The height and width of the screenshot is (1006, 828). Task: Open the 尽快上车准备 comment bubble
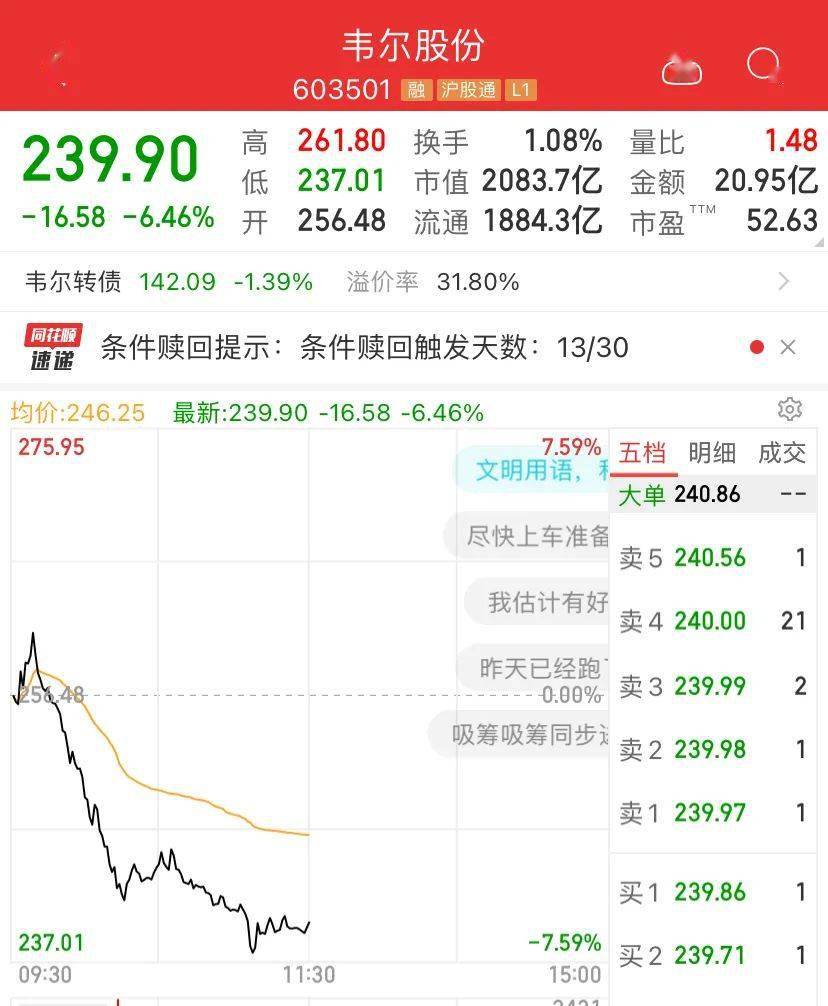527,536
